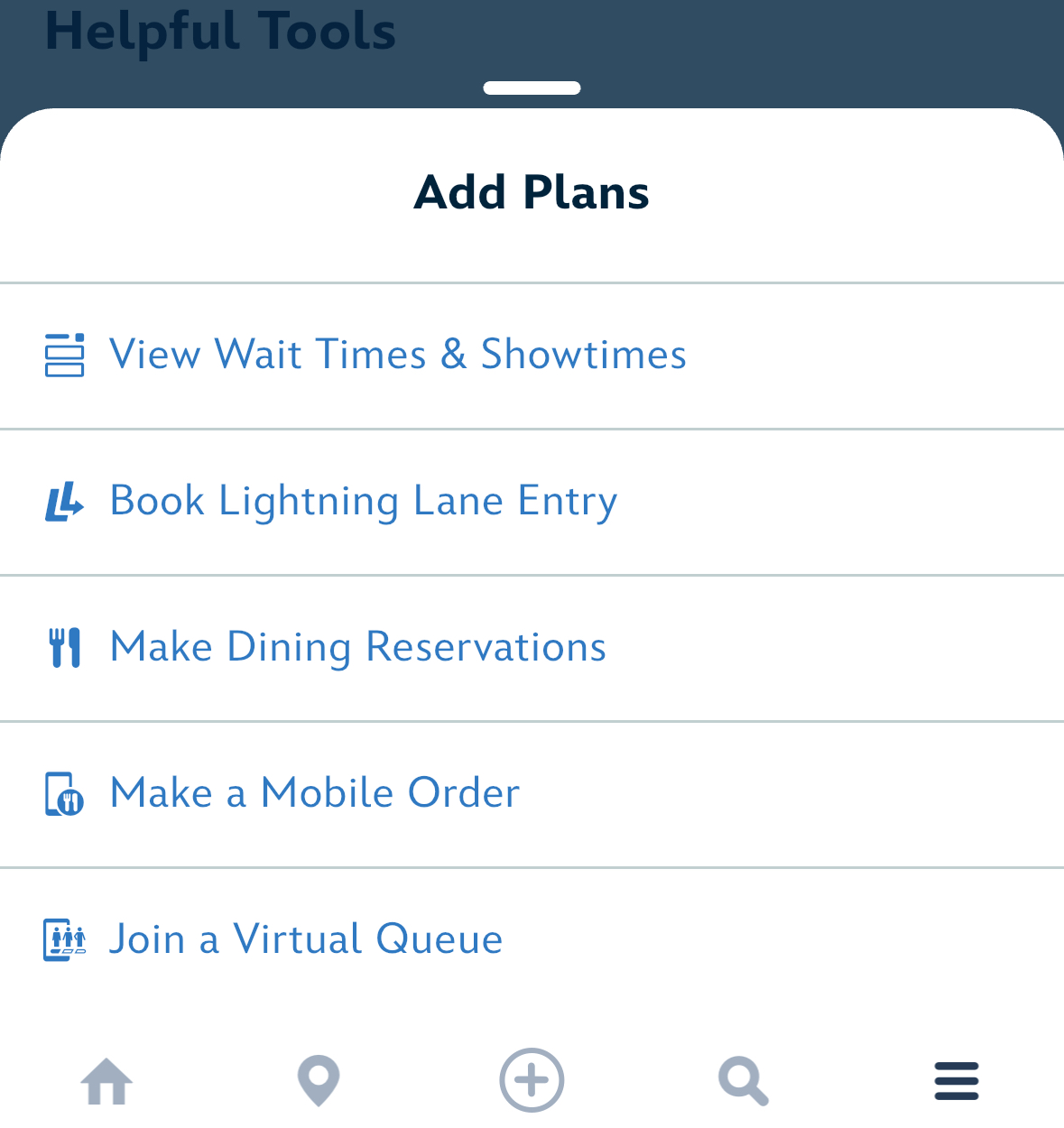The image size is (1064, 1128).
Task: Open the hamburger menu tab
Action: (x=957, y=1080)
